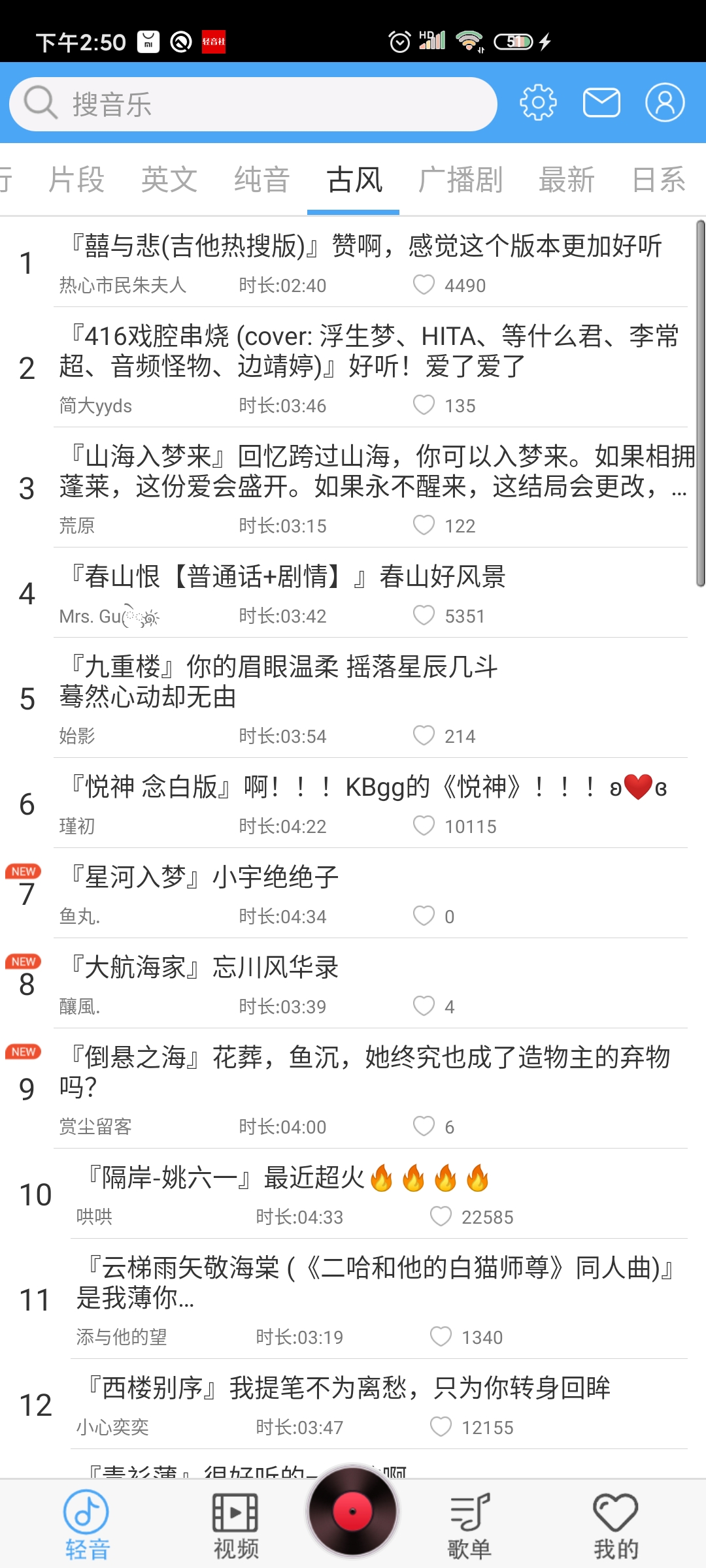
Task: Open the 纯音 category
Action: click(x=261, y=180)
